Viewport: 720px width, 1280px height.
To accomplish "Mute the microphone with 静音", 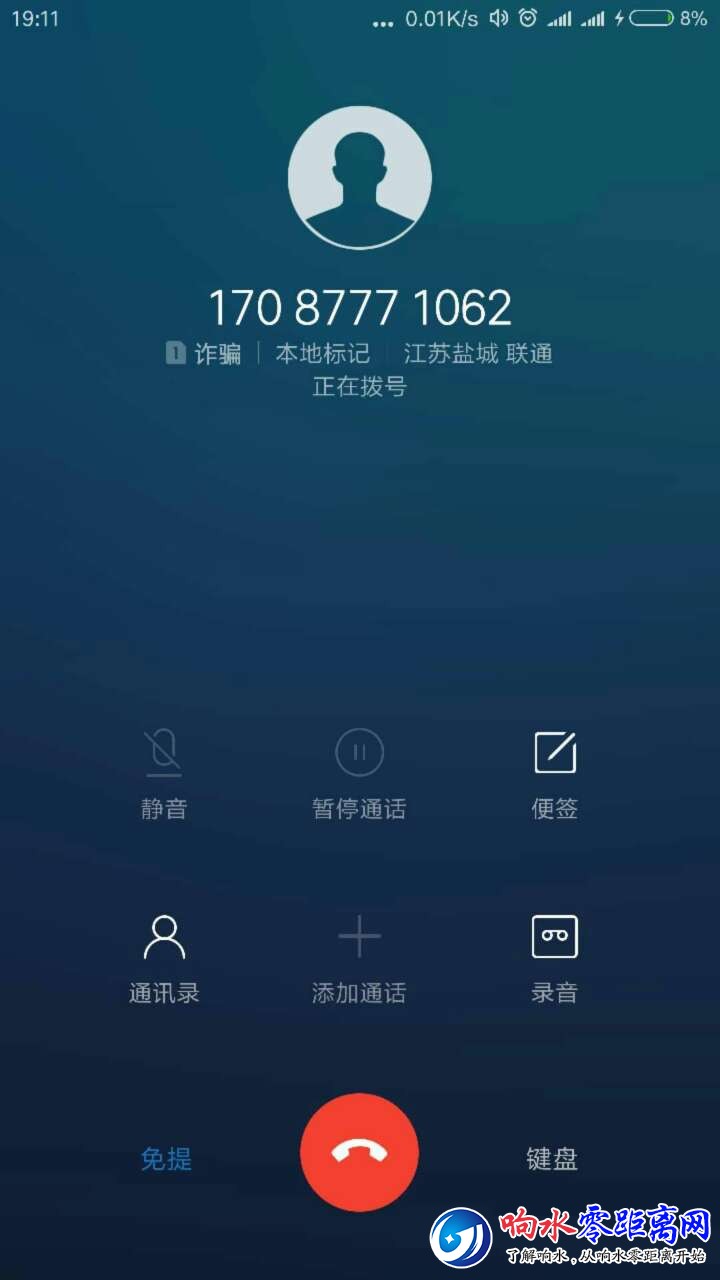I will [x=164, y=772].
